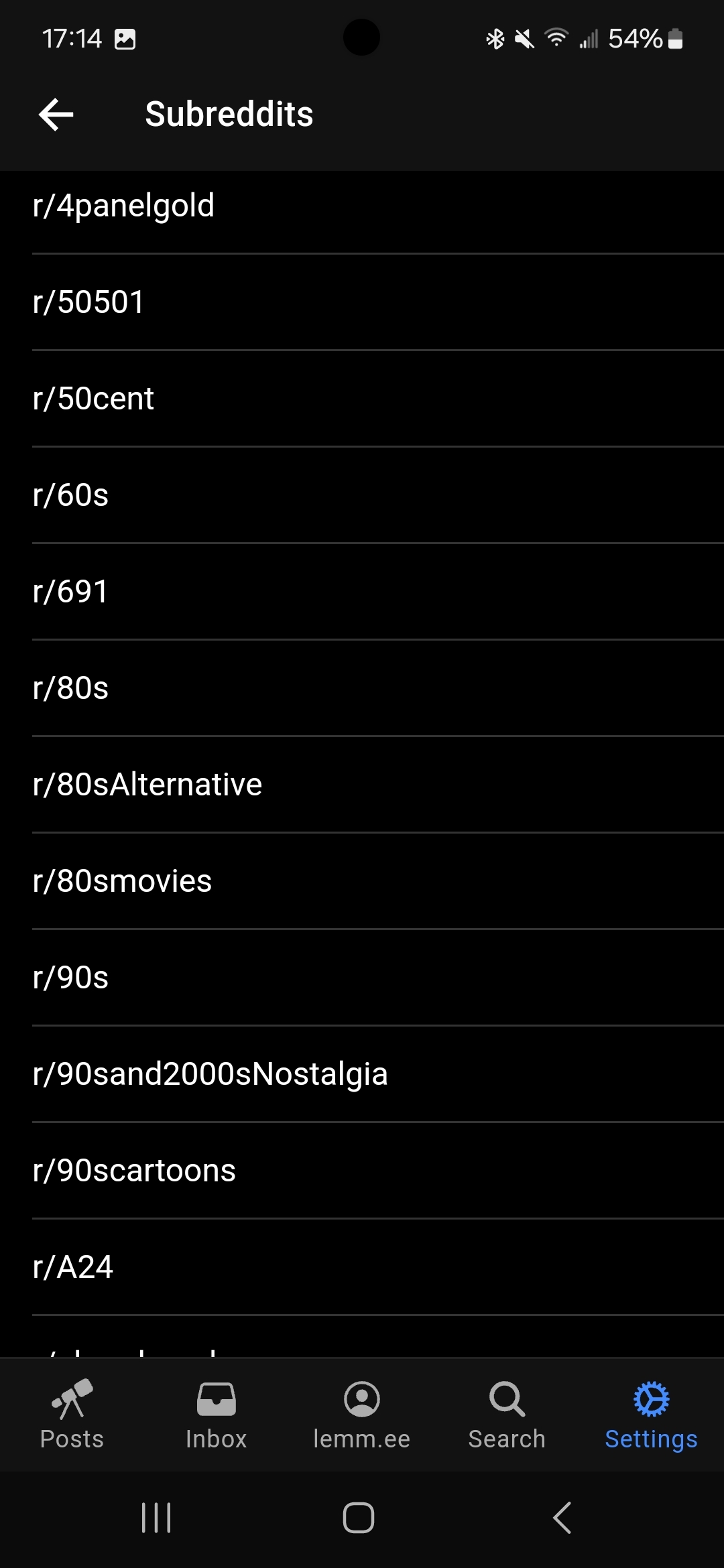The height and width of the screenshot is (1568, 724).
Task: Open r/80smovies
Action: click(362, 881)
